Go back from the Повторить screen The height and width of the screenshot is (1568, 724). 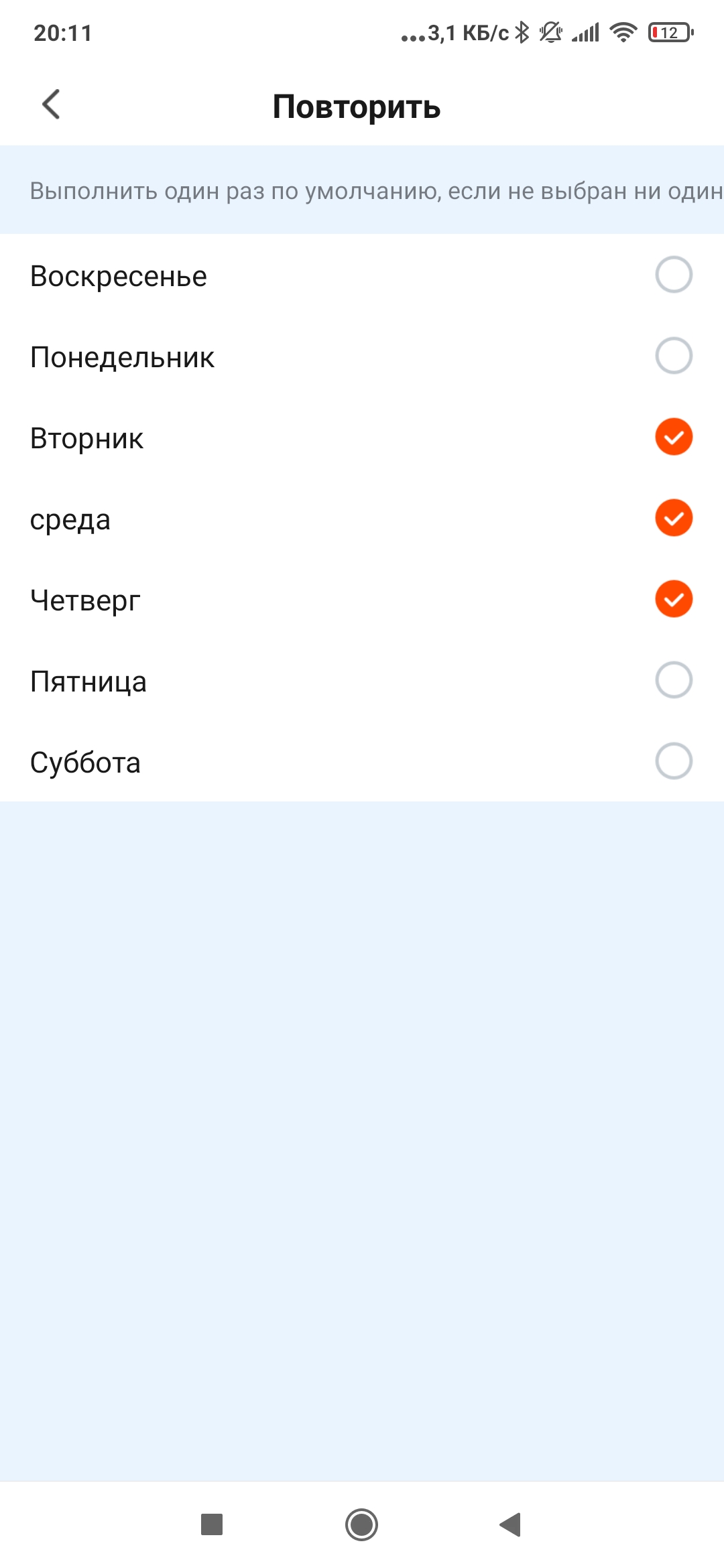51,105
